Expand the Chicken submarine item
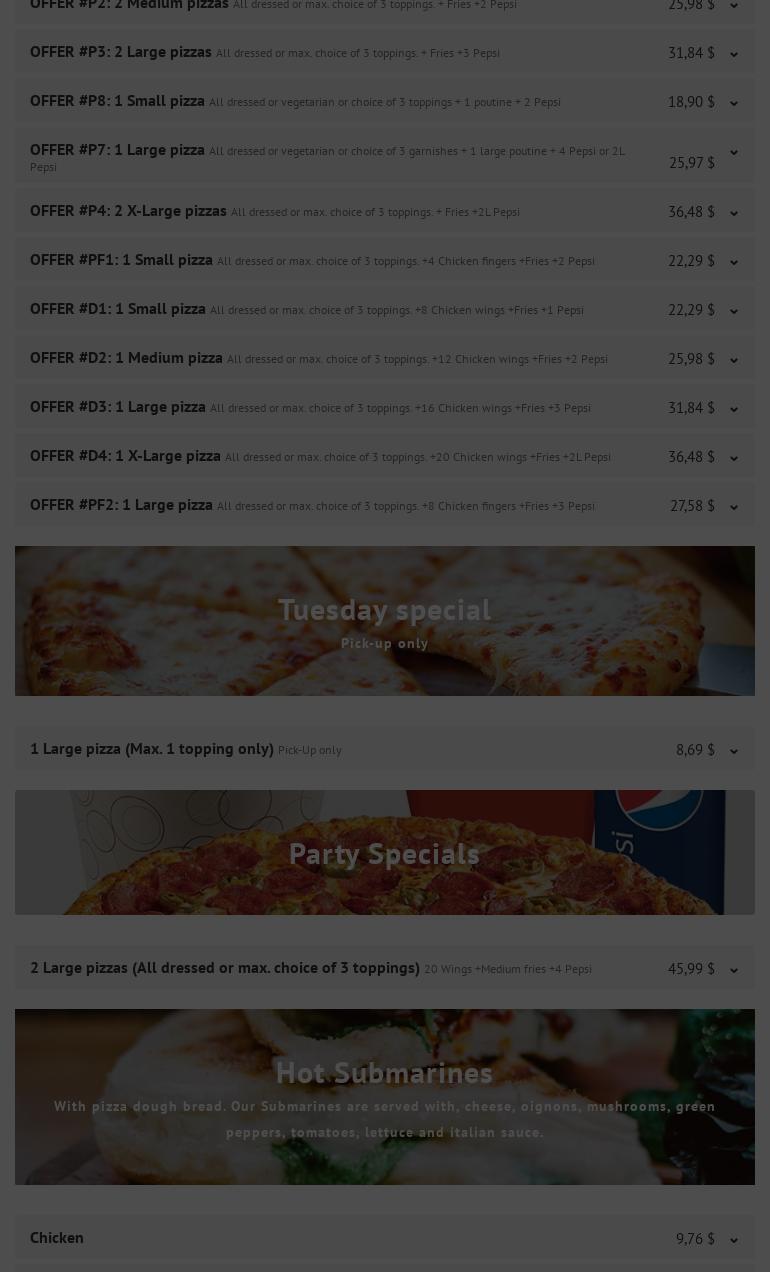Screen dimensions: 770x1272 [x=733, y=1240]
